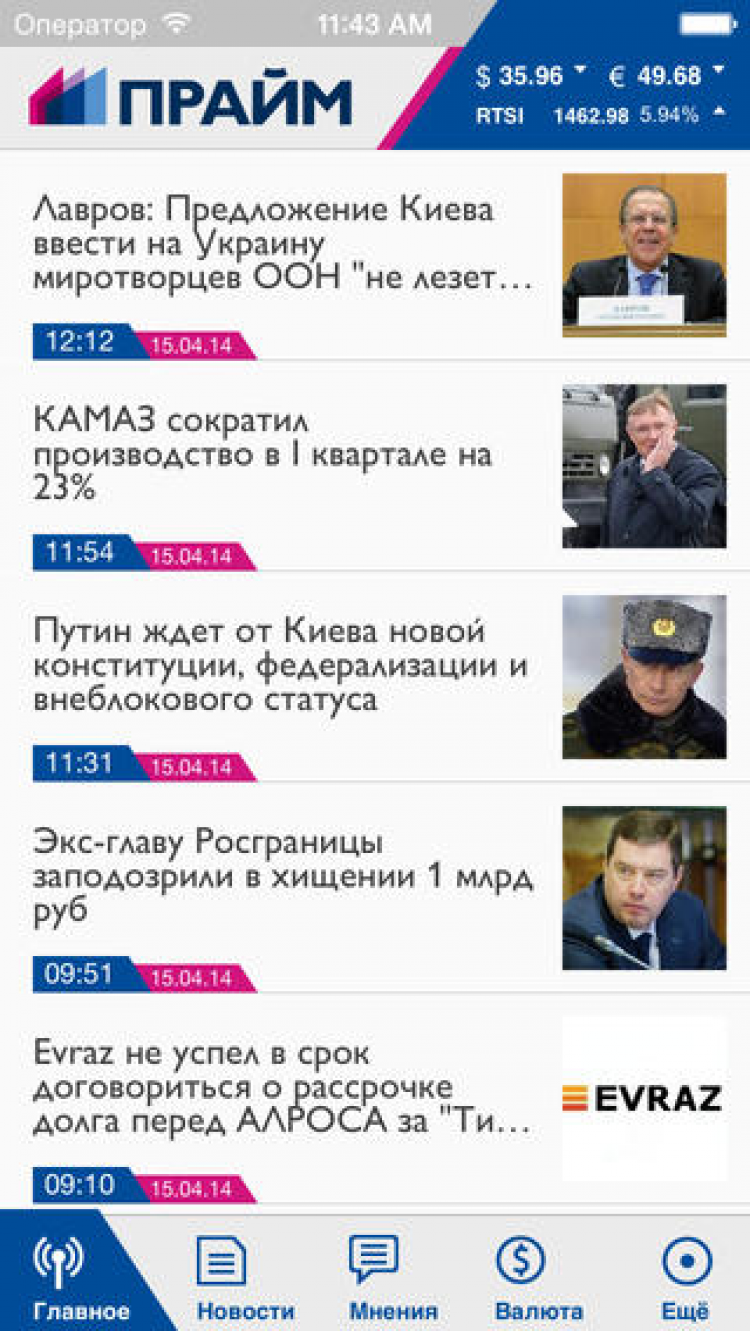Open the Evraz ALROSA debt story

(x=283, y=1087)
